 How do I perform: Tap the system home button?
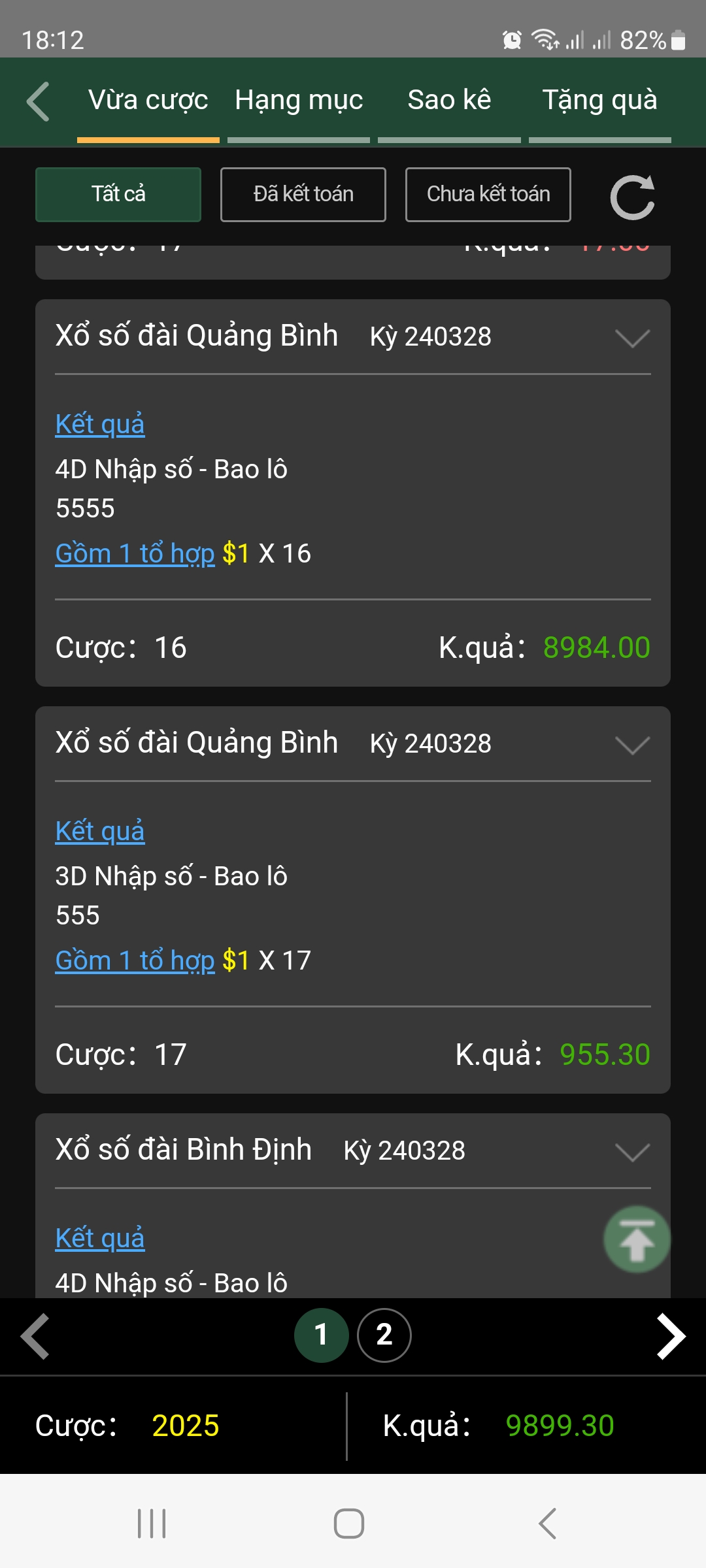[349, 1524]
